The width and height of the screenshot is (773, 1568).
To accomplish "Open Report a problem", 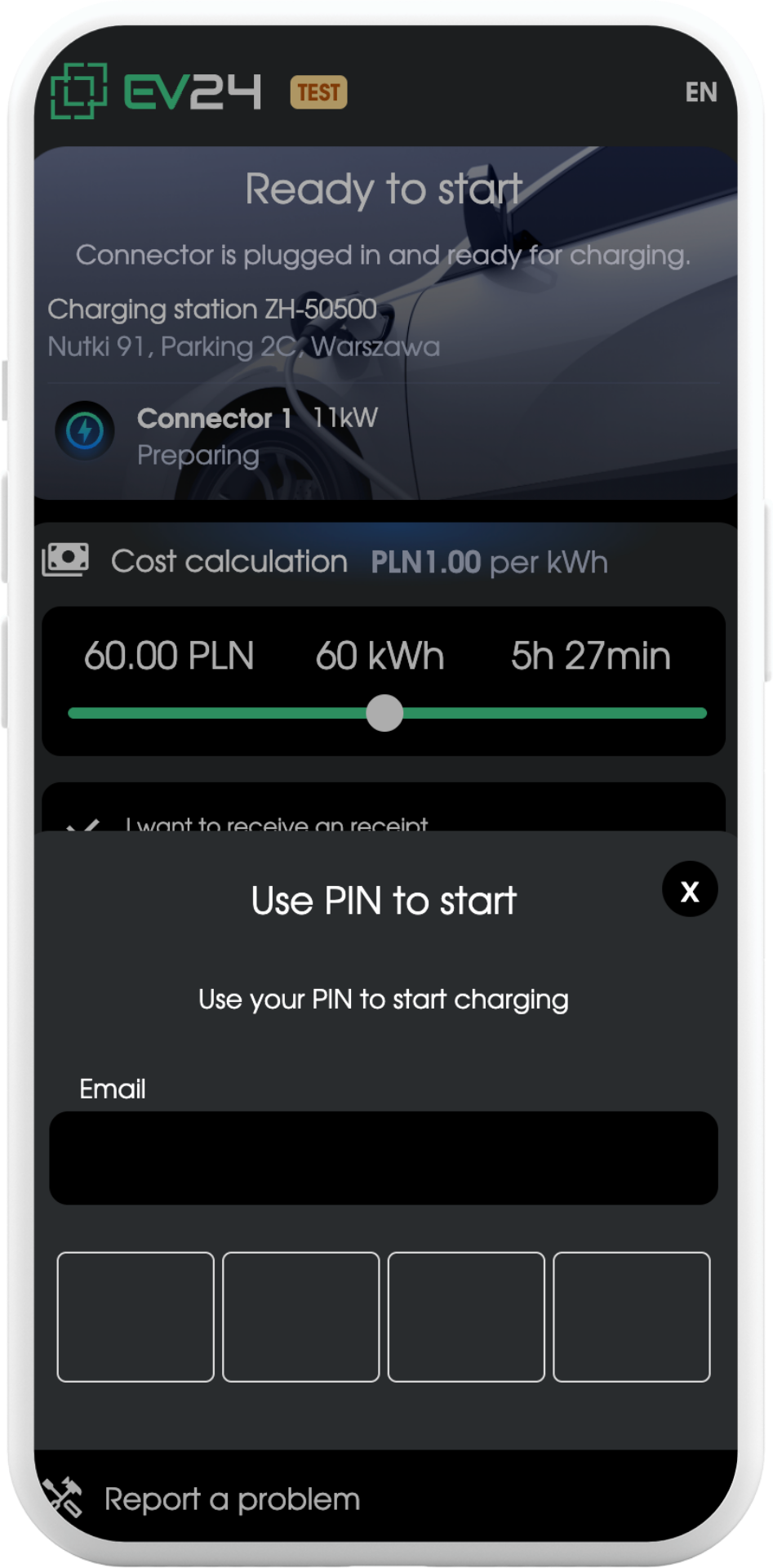I will coord(231,1499).
